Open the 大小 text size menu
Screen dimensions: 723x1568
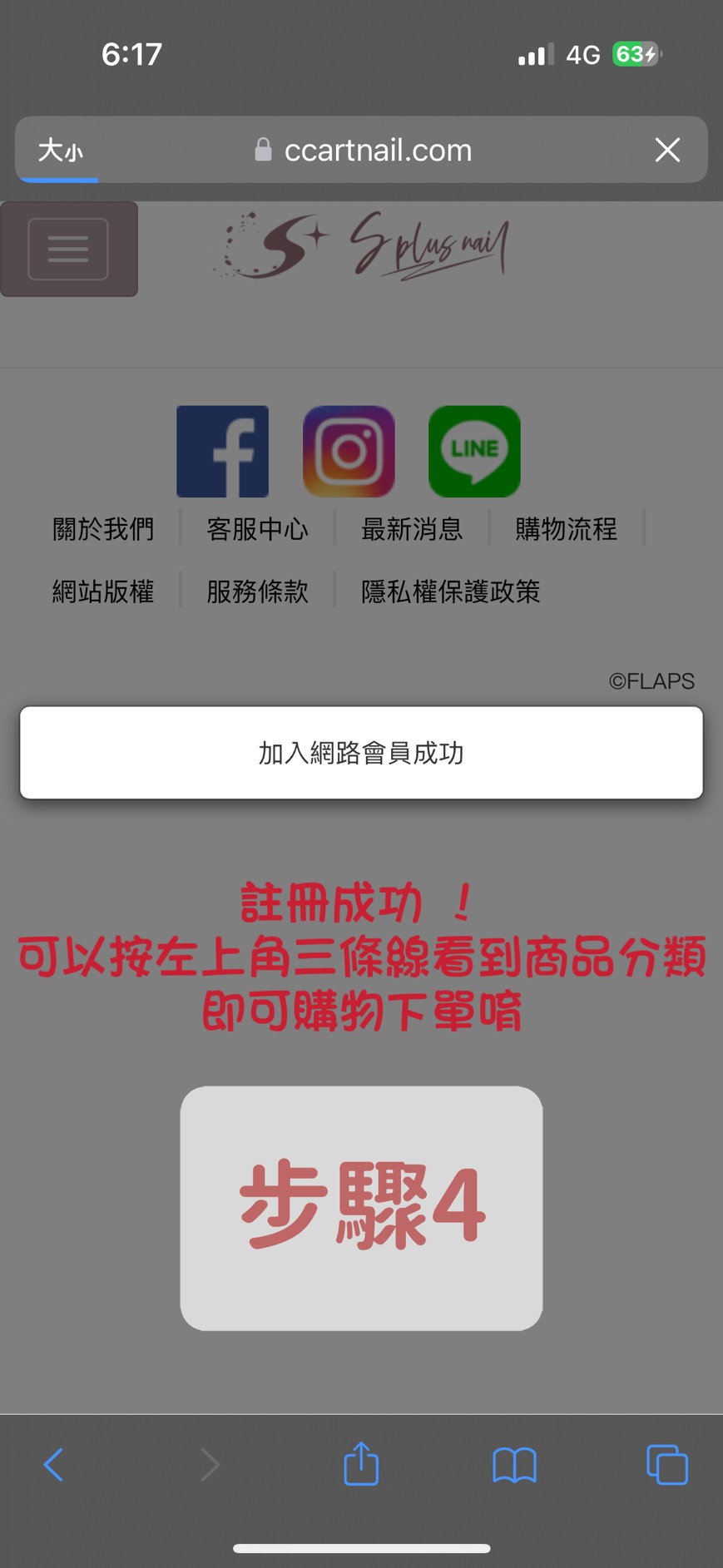tap(60, 151)
